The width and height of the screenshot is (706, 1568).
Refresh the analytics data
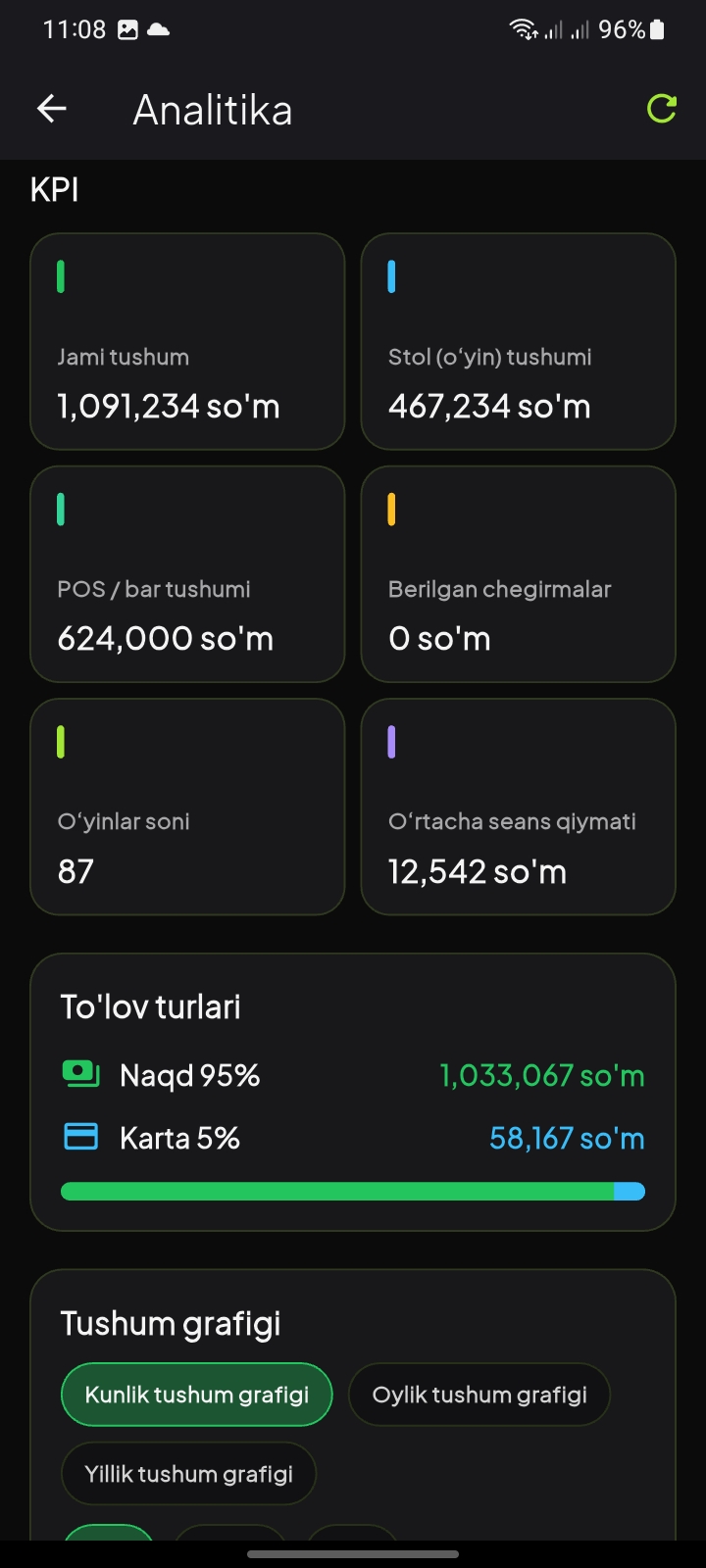point(662,109)
